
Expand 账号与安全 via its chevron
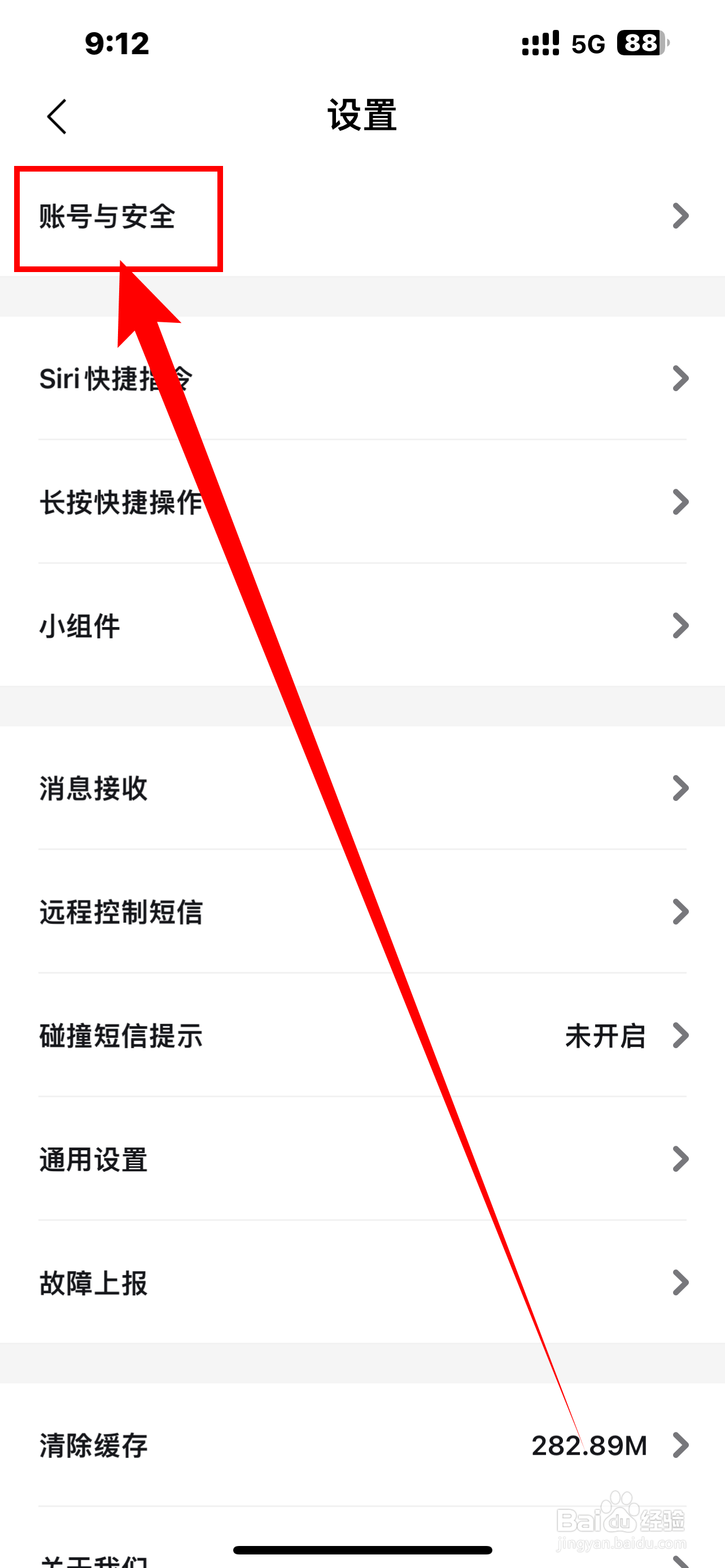pyautogui.click(x=680, y=216)
